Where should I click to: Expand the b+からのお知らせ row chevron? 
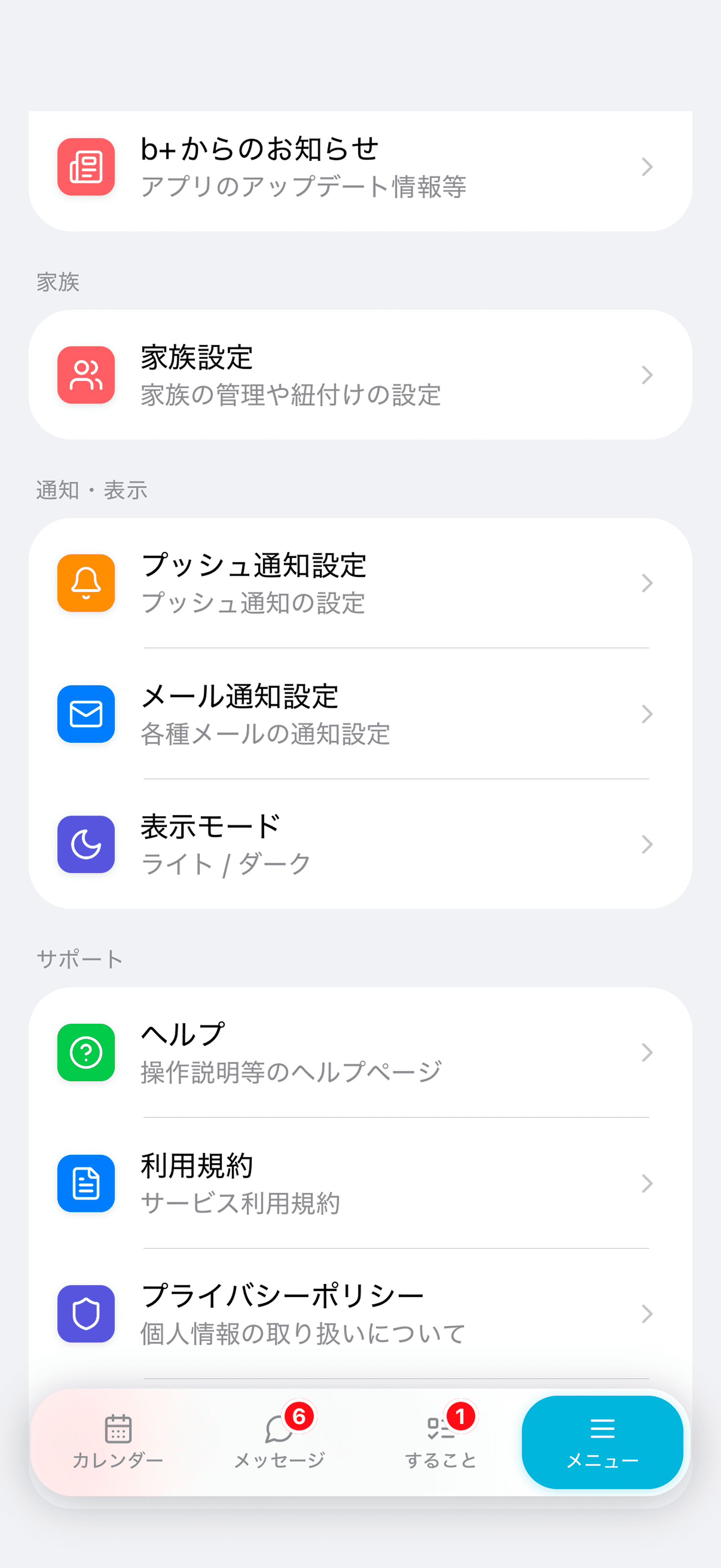pos(647,167)
